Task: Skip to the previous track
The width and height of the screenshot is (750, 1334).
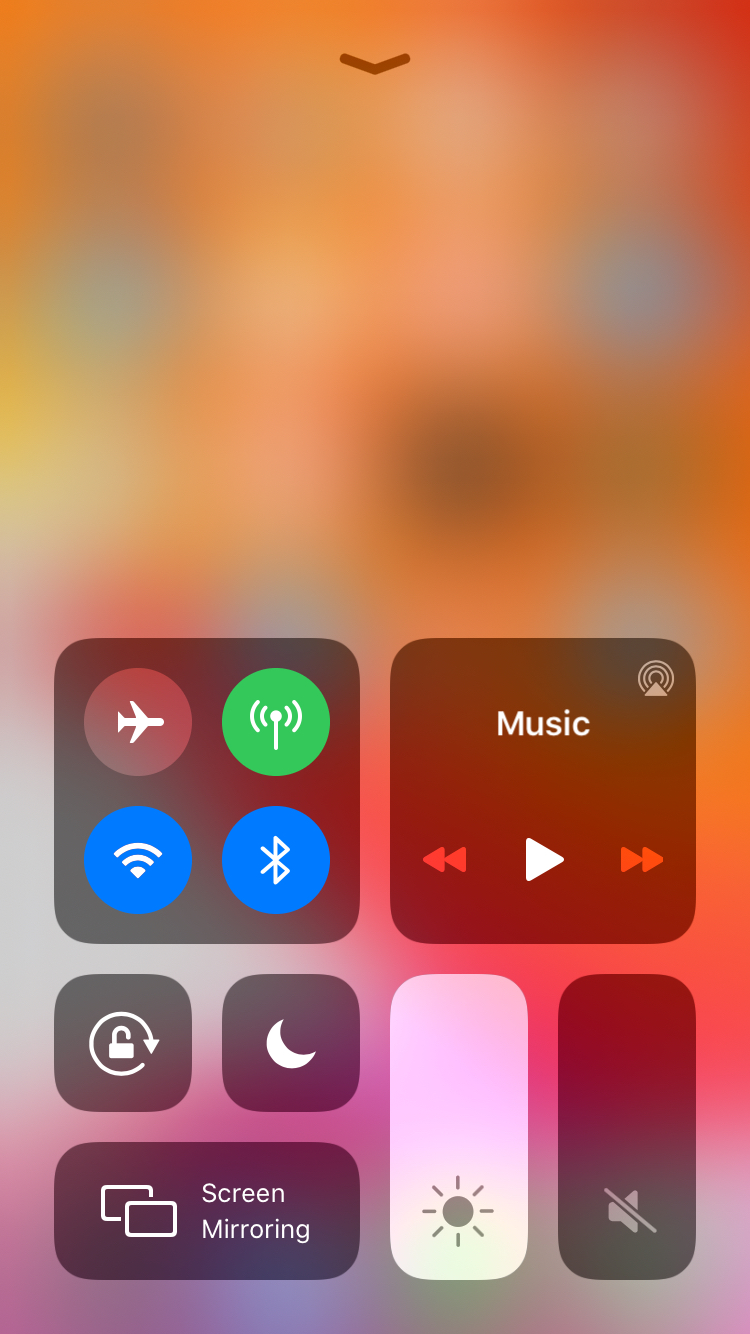Action: pos(444,859)
